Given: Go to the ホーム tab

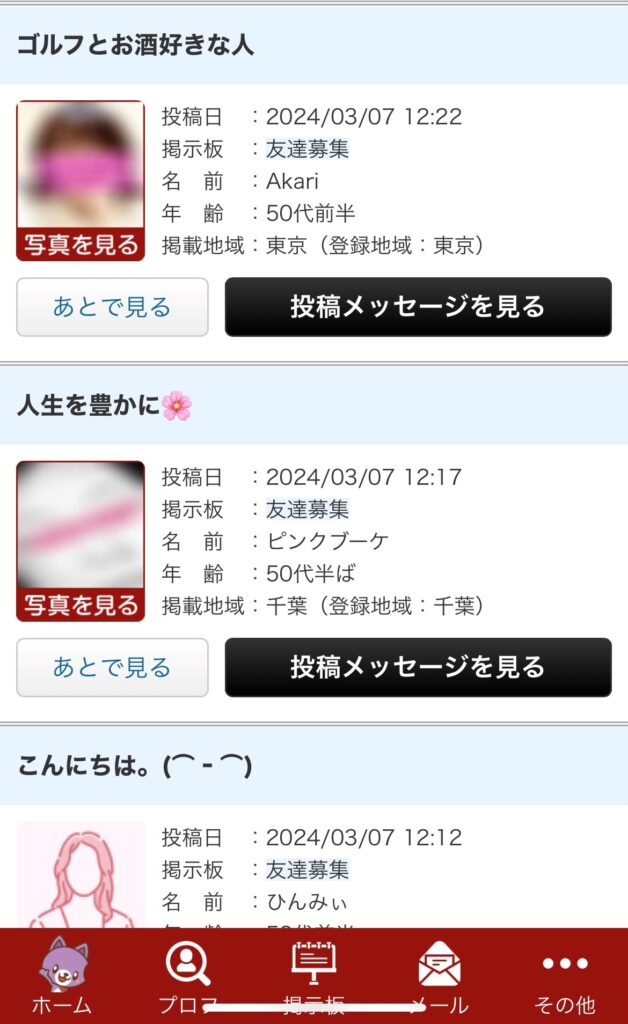Looking at the screenshot, I should point(62,978).
